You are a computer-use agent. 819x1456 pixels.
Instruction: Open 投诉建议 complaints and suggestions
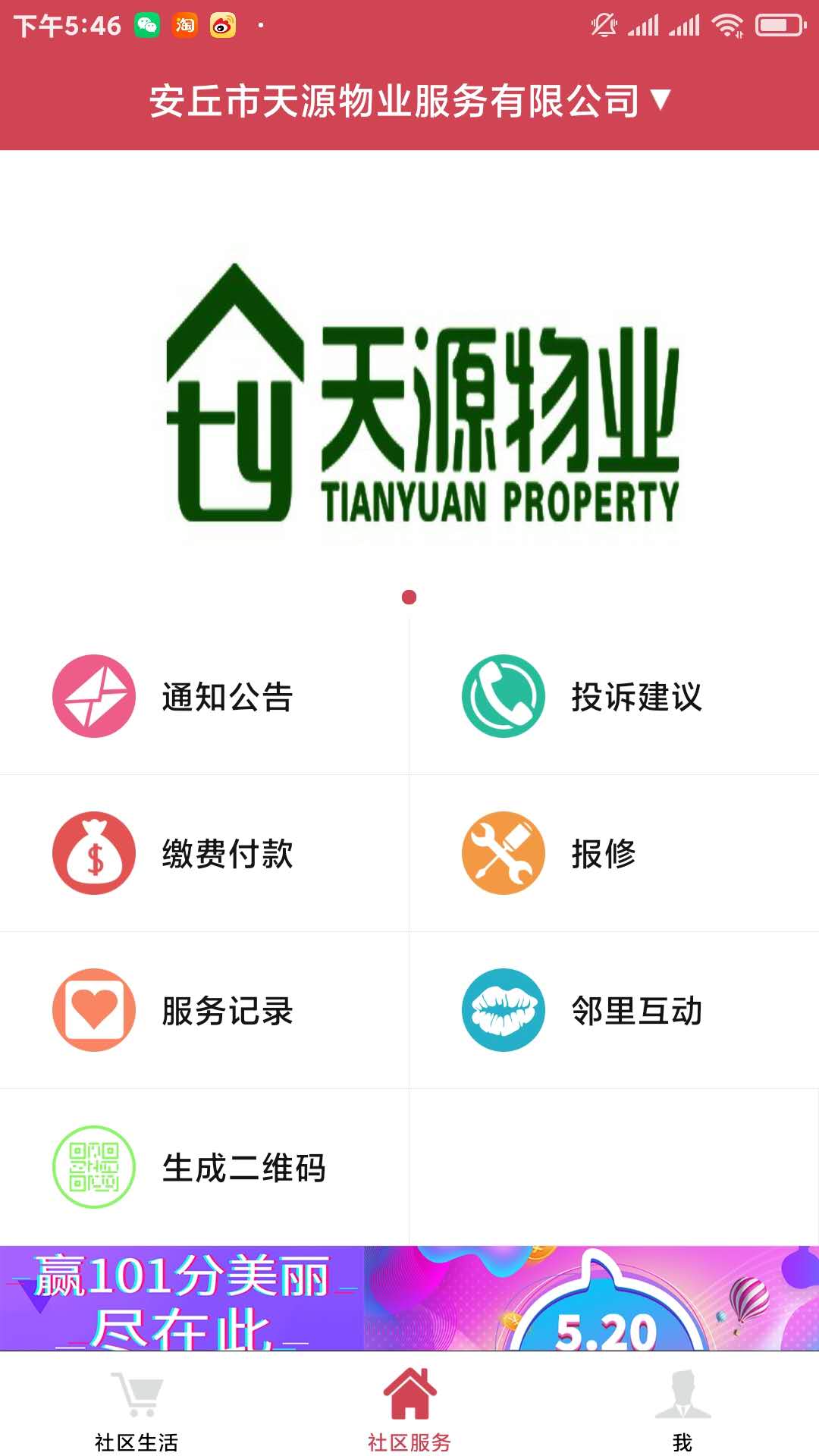pos(614,697)
